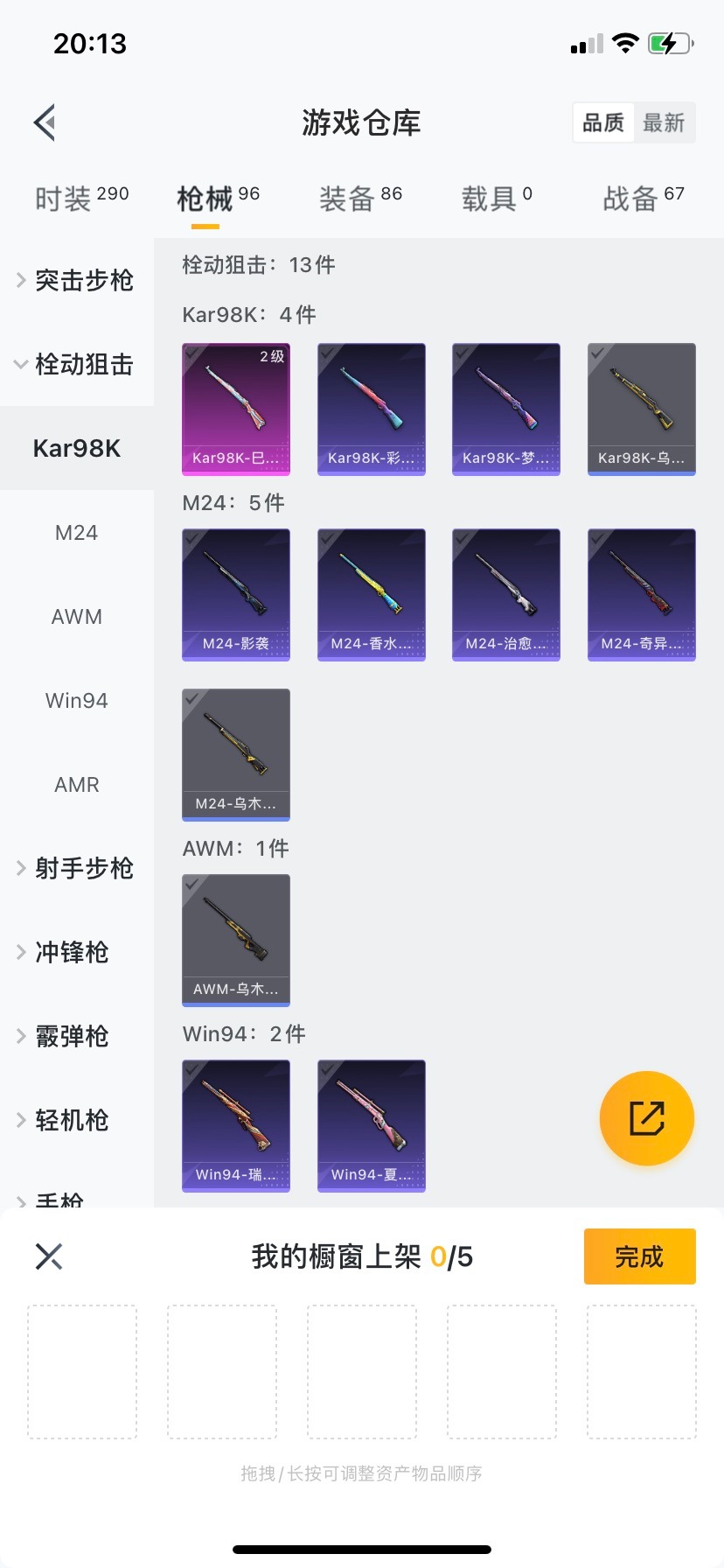Switch to the 时装 tab

coord(81,199)
